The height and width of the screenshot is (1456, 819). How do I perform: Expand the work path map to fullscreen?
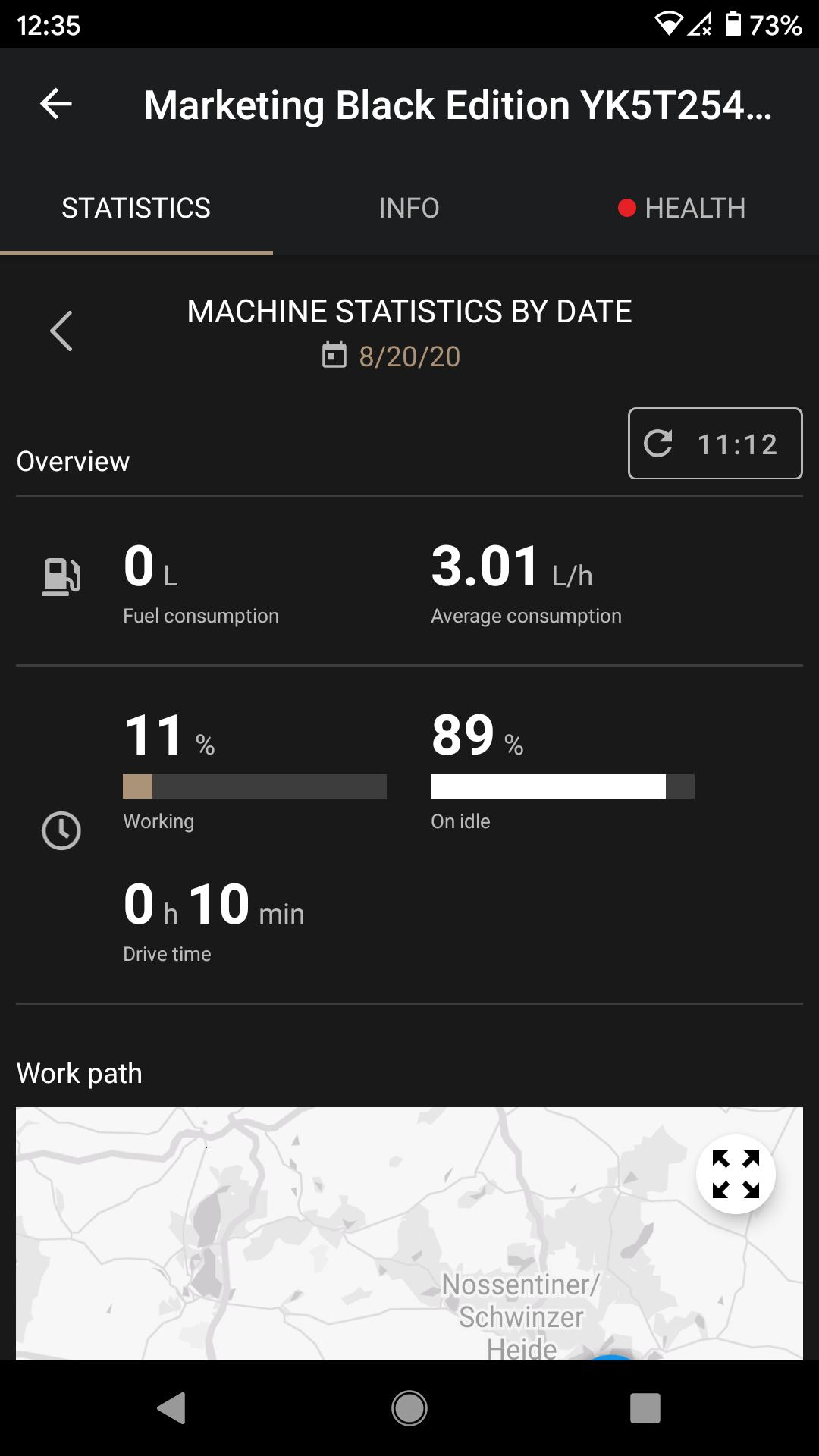(736, 1174)
